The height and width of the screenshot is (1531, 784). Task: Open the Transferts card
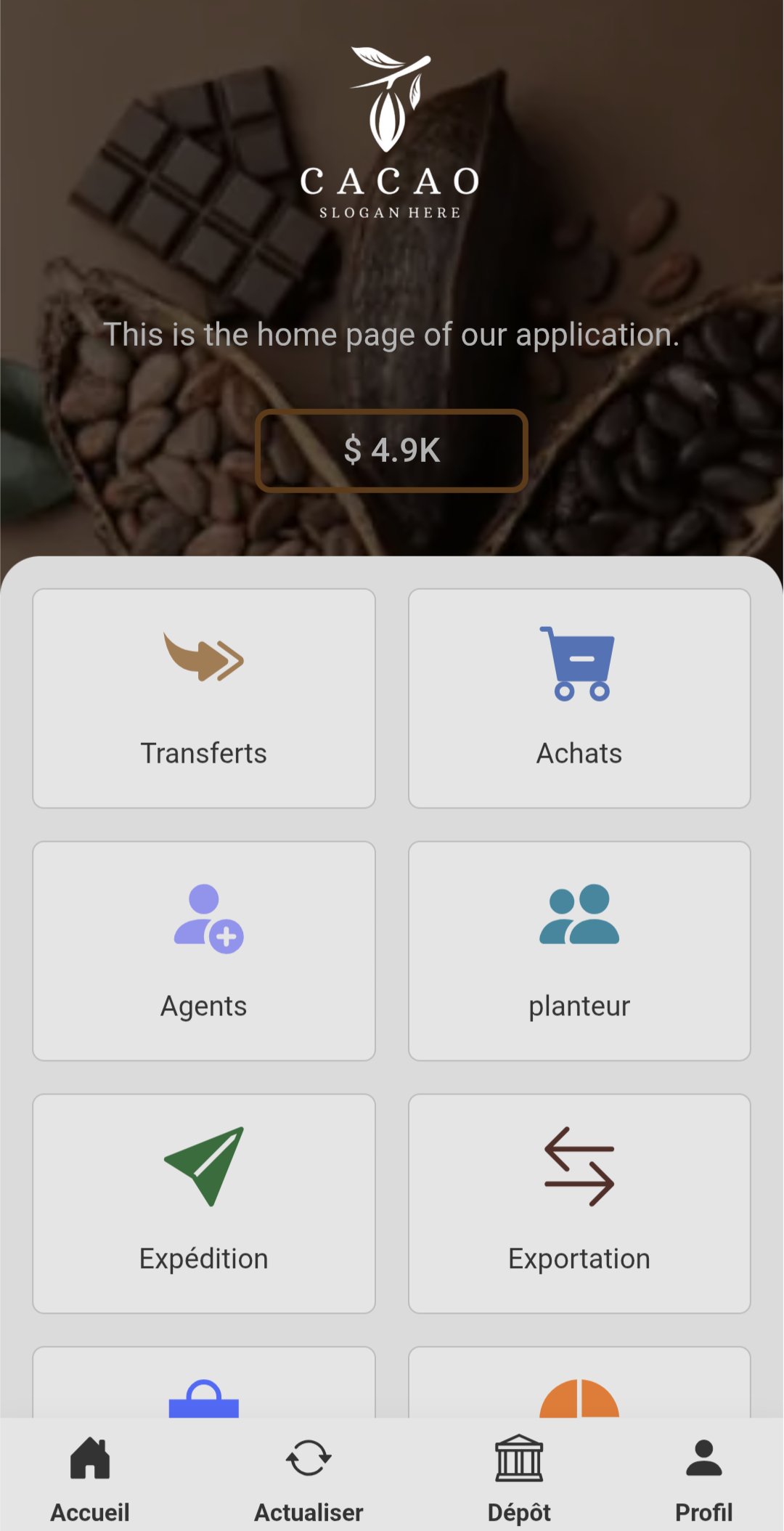pyautogui.click(x=204, y=698)
